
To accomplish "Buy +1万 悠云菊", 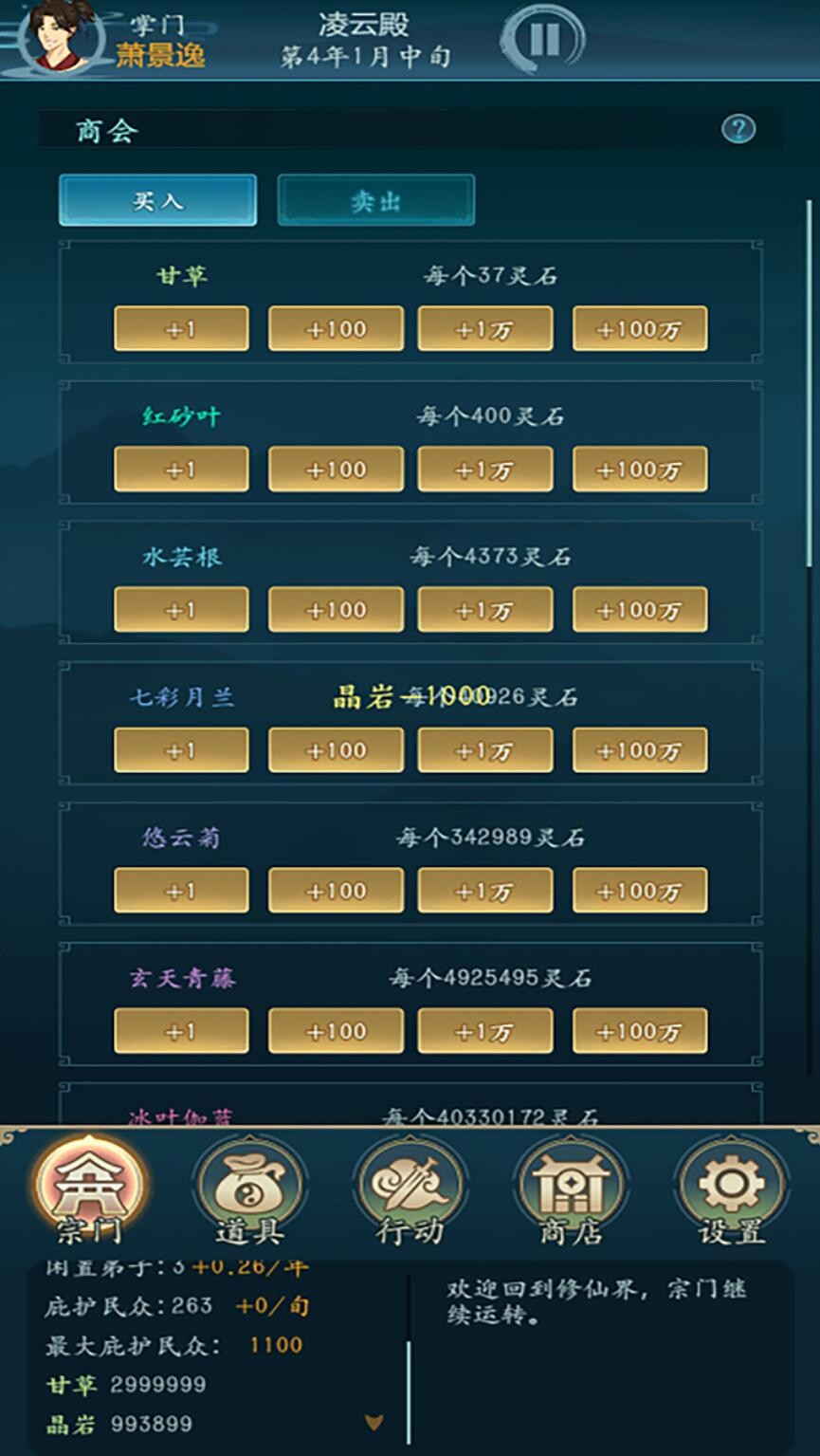I will coord(484,891).
